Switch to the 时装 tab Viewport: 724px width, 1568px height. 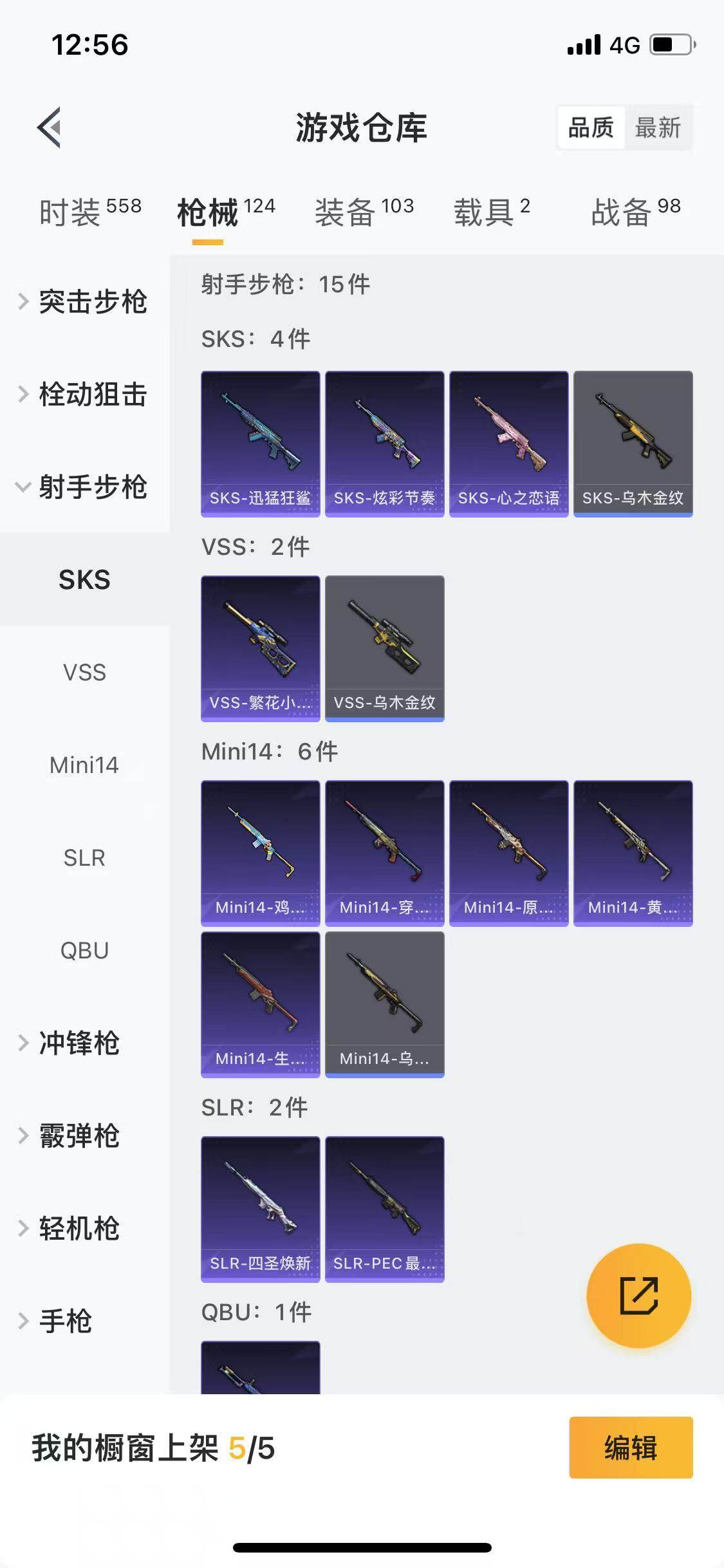click(x=89, y=212)
